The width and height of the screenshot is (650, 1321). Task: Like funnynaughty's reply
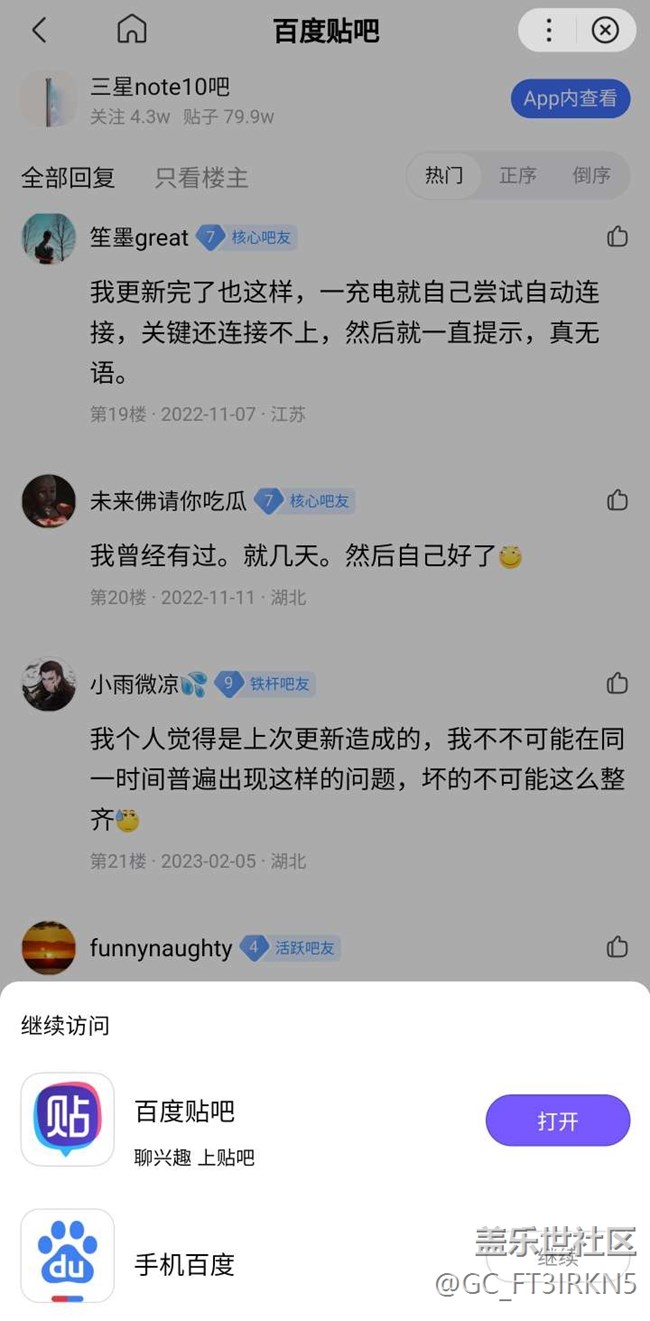click(617, 946)
